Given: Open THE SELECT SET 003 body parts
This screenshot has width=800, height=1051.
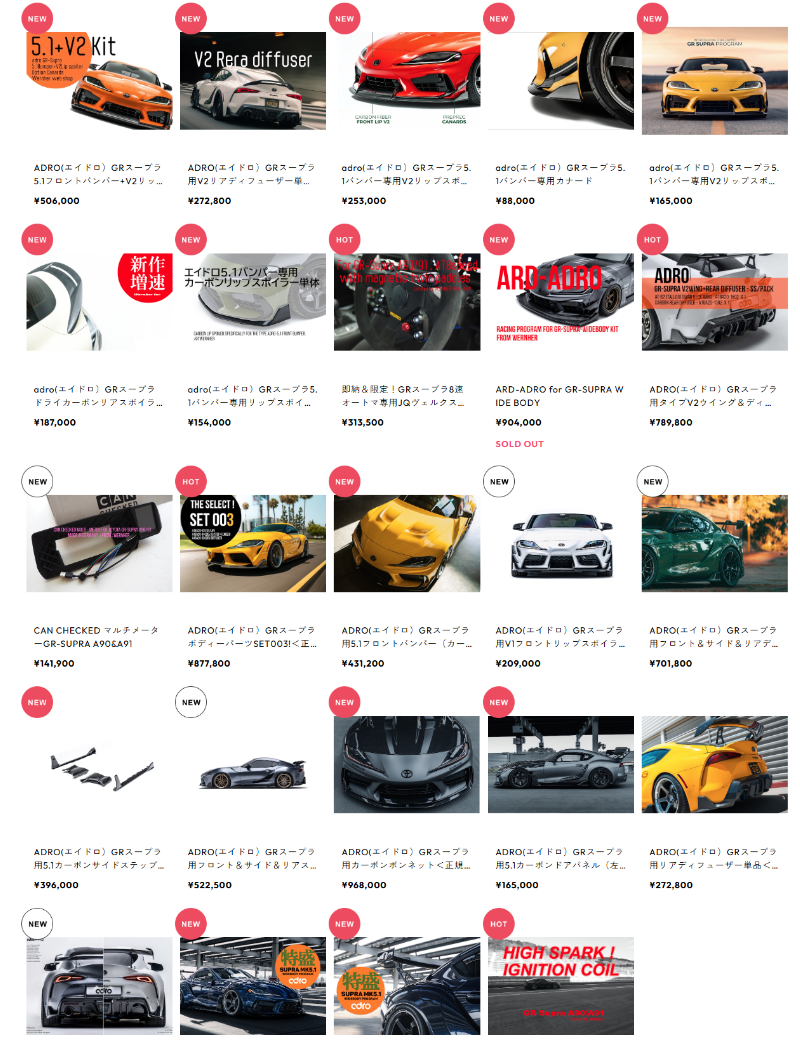Looking at the screenshot, I should pos(253,544).
